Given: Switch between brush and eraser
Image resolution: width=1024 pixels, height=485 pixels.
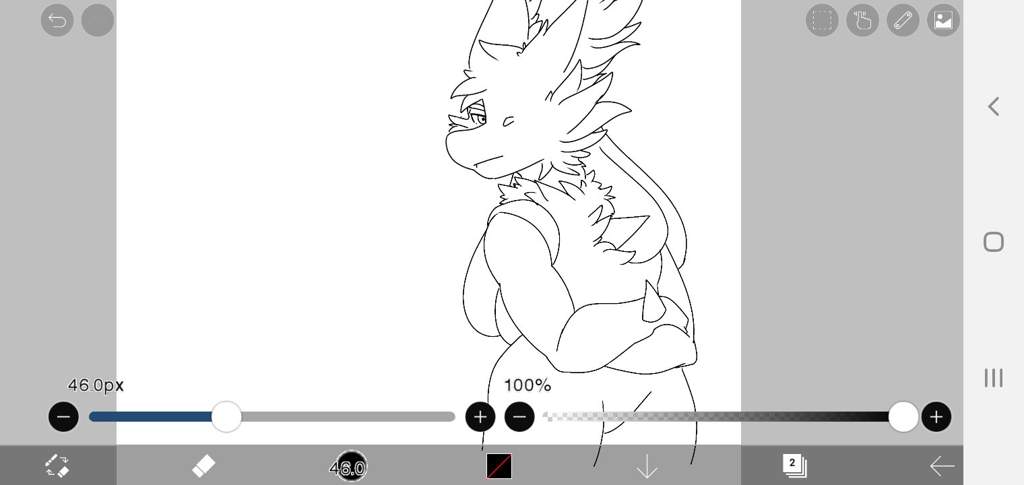Looking at the screenshot, I should pos(57,466).
